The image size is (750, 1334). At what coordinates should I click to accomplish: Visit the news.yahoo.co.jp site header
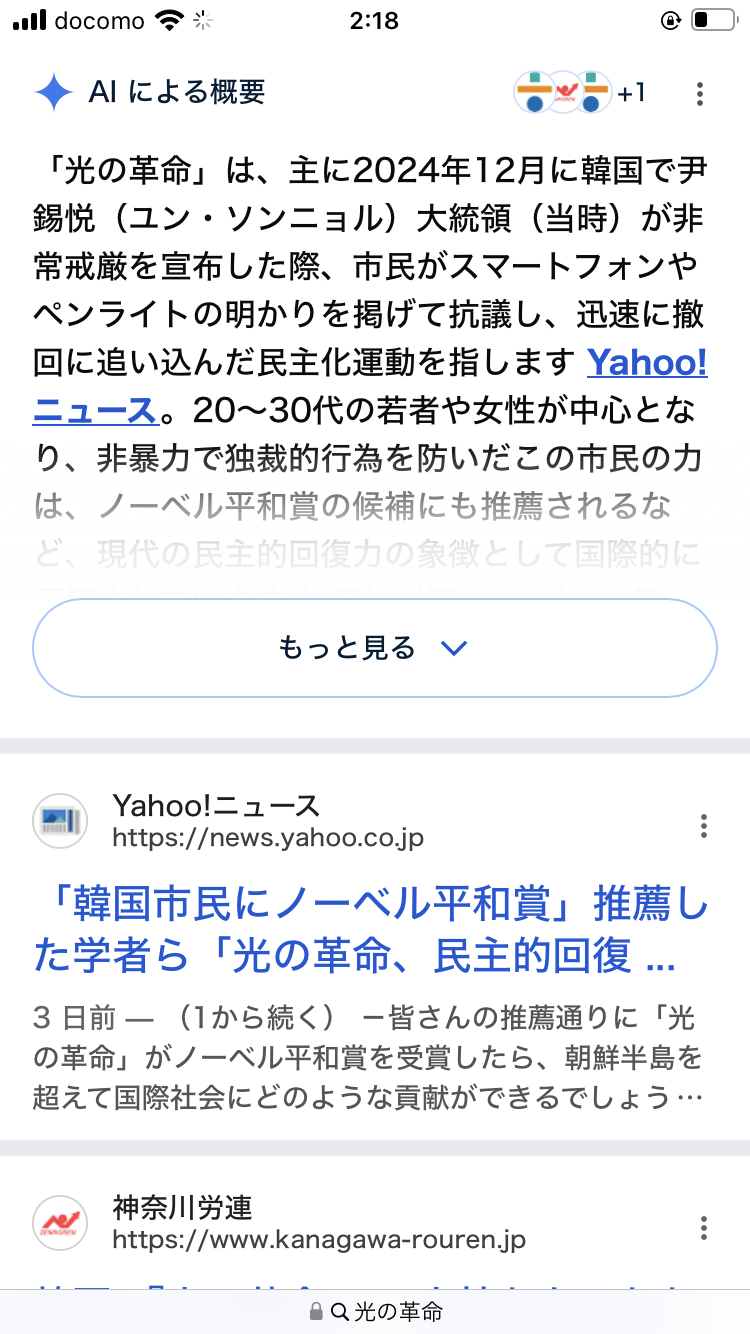point(267,821)
